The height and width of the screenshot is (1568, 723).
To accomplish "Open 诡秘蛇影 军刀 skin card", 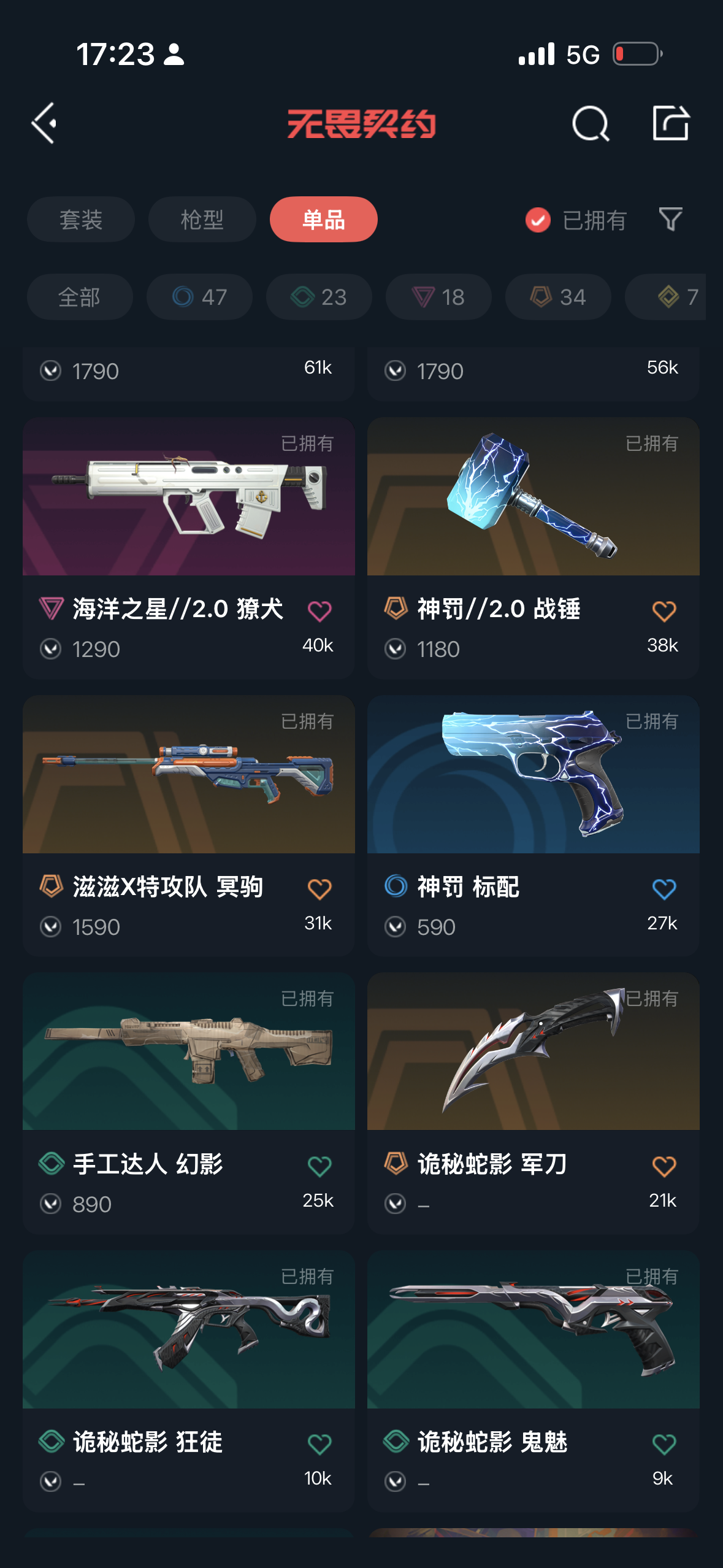I will point(534,1103).
